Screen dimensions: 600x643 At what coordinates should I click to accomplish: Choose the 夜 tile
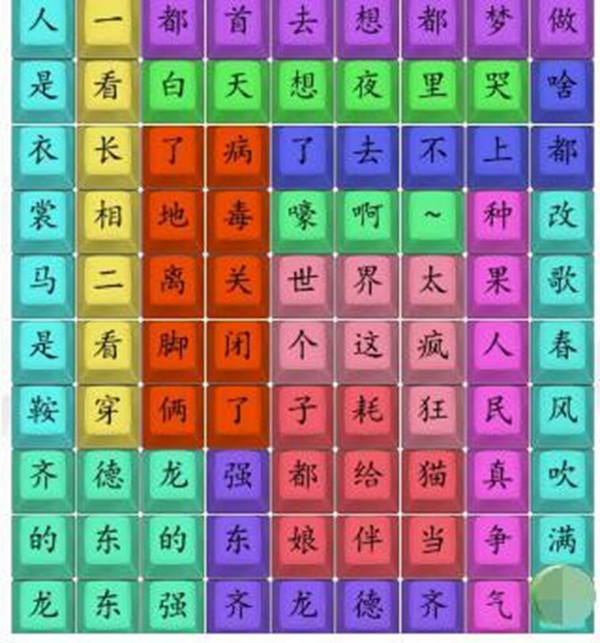point(367,84)
